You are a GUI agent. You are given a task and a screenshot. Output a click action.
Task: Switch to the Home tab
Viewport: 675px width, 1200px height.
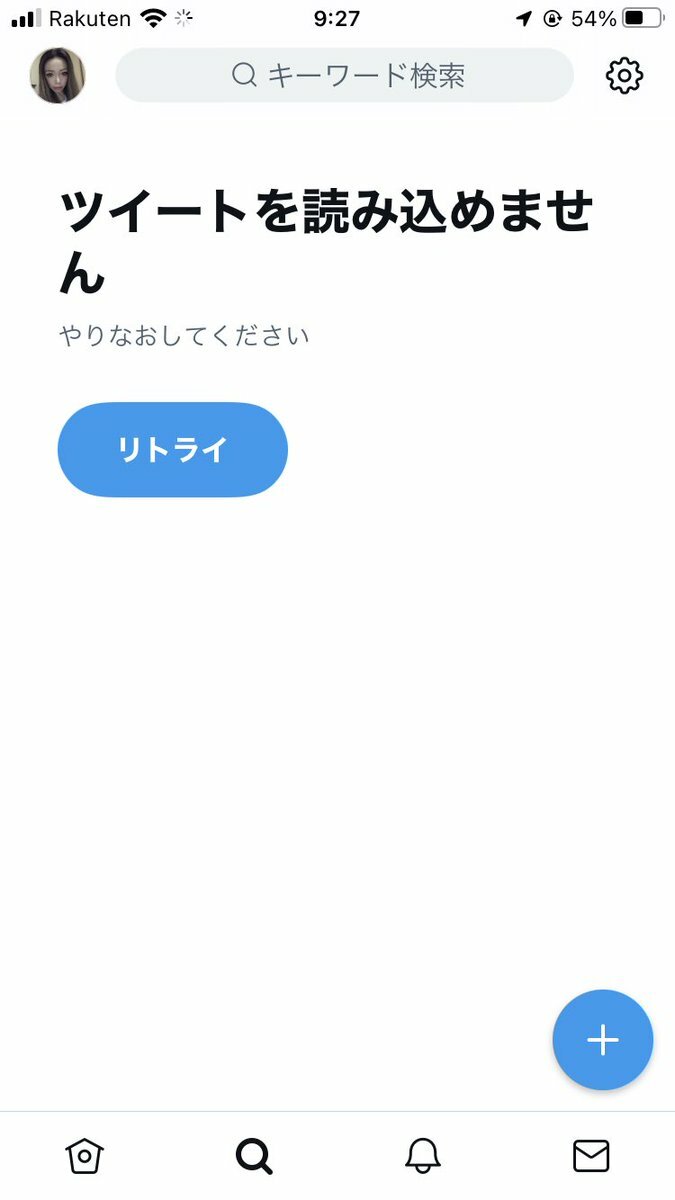tap(85, 1156)
